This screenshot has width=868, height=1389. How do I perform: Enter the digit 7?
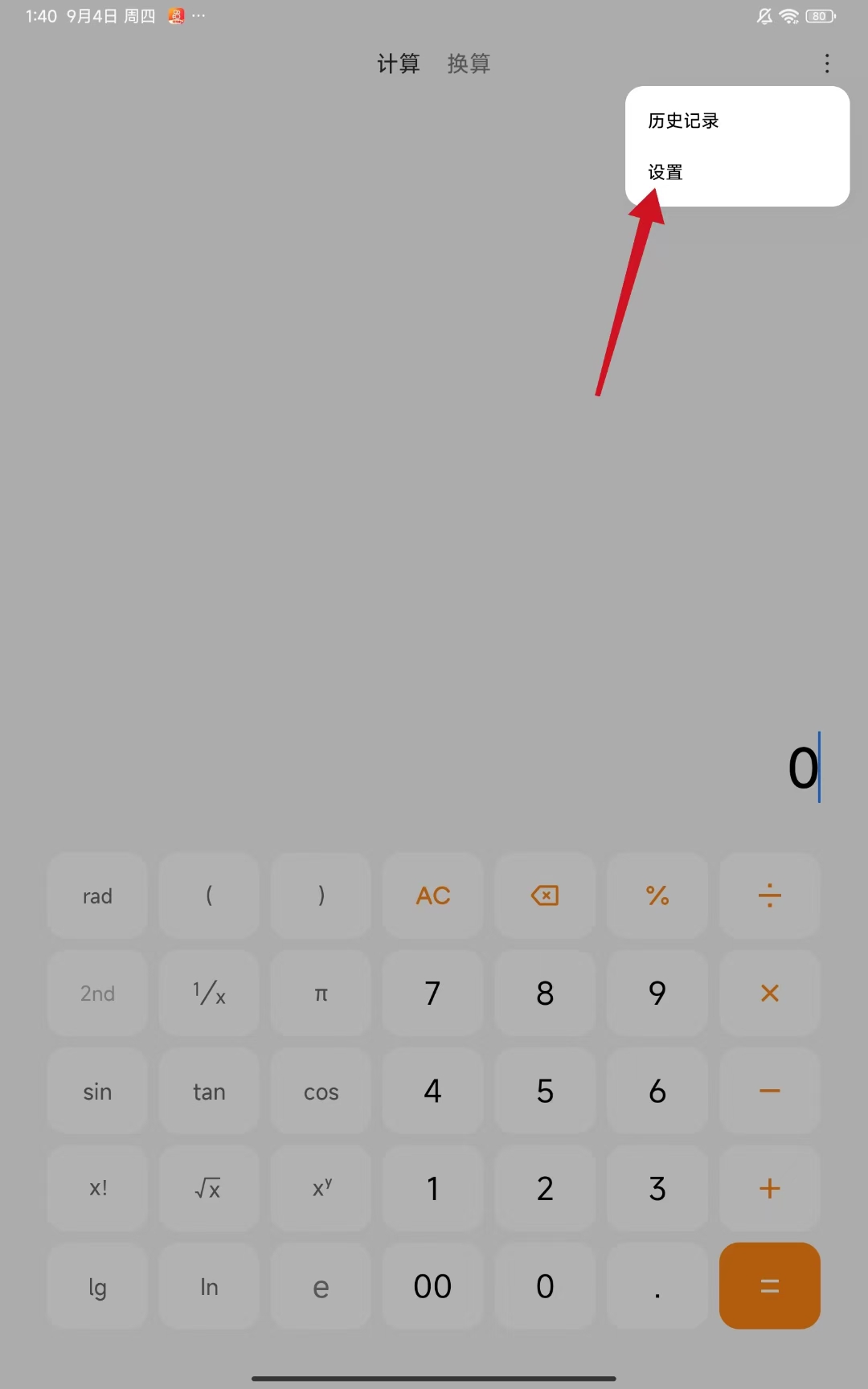(432, 994)
